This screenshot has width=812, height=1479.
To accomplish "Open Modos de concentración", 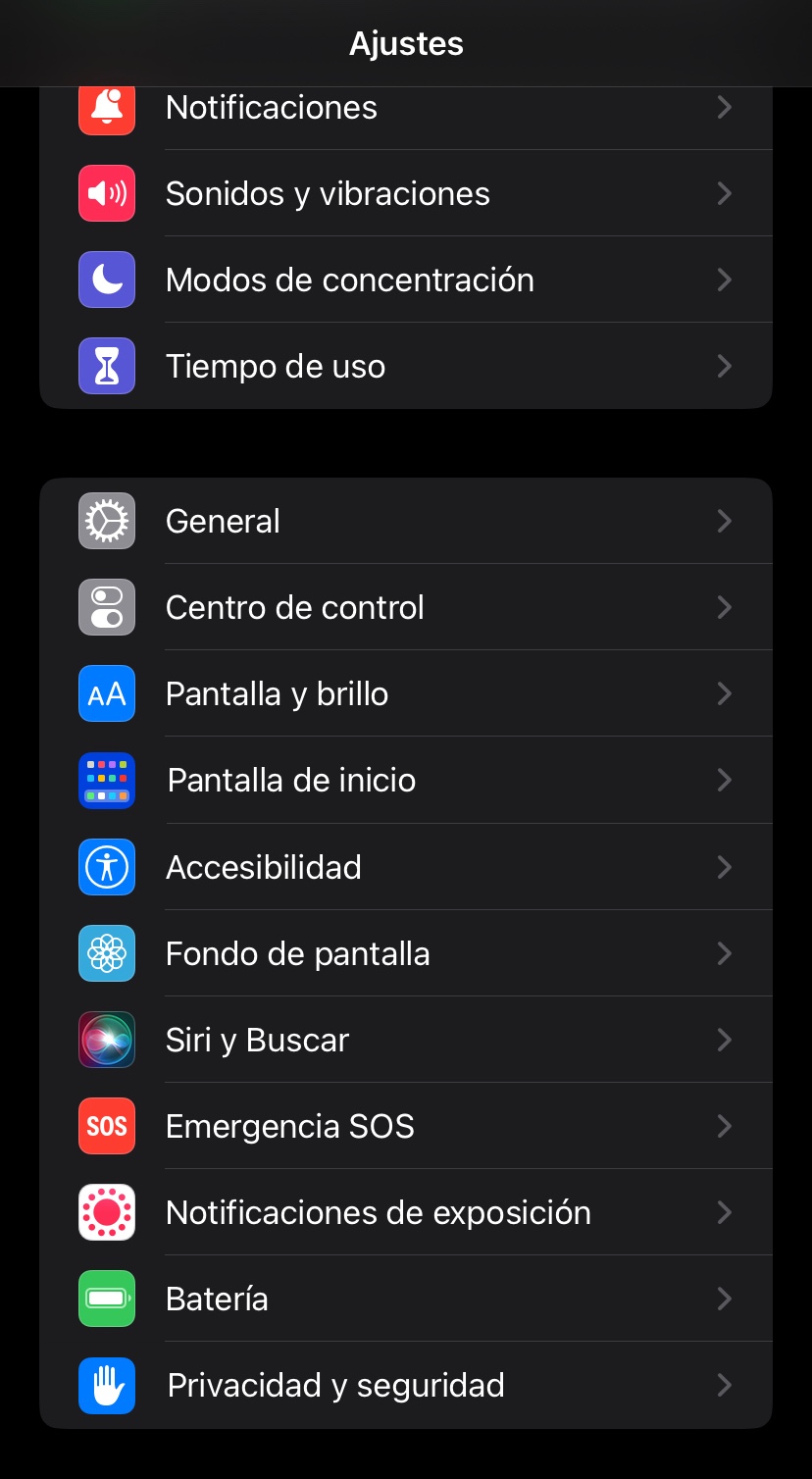I will (x=405, y=280).
